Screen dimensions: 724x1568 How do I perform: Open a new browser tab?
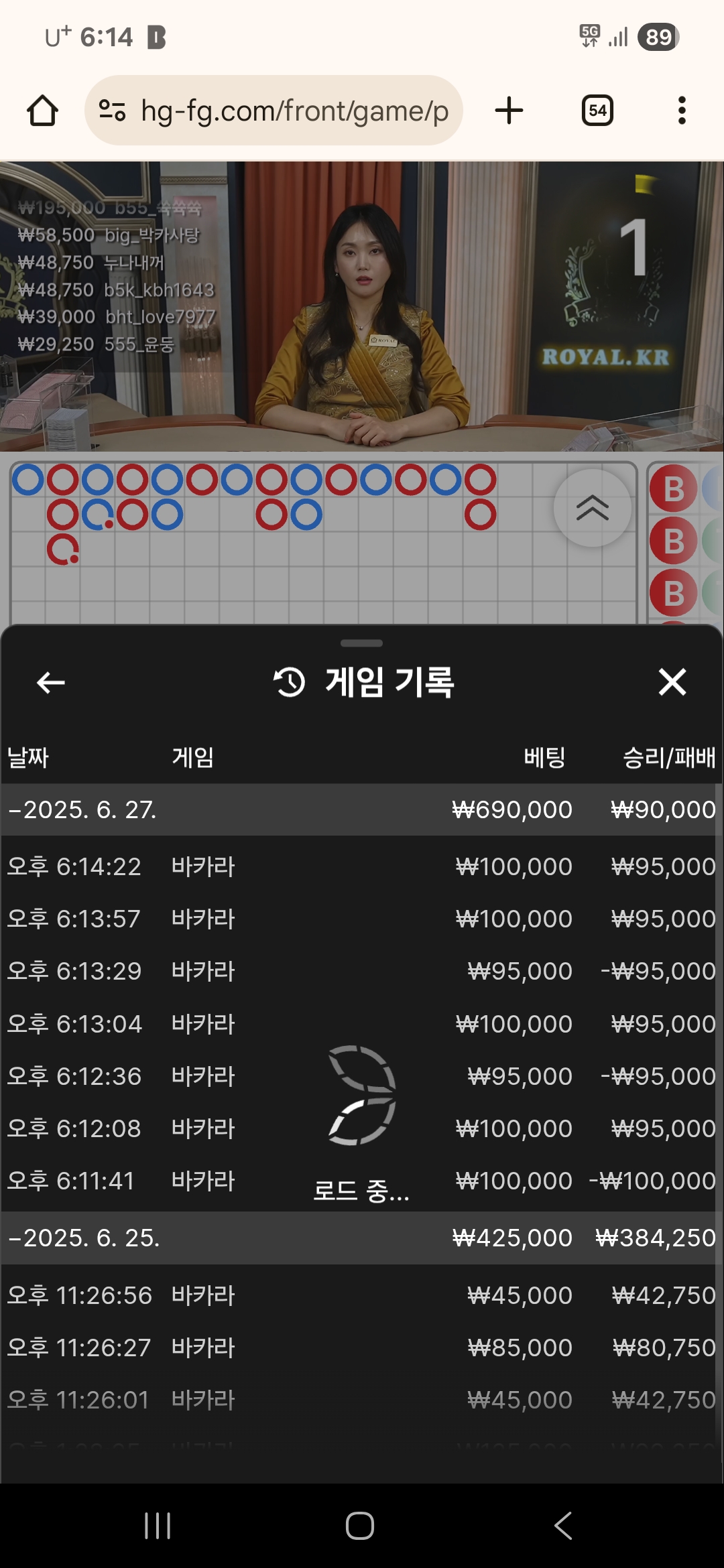(x=509, y=111)
